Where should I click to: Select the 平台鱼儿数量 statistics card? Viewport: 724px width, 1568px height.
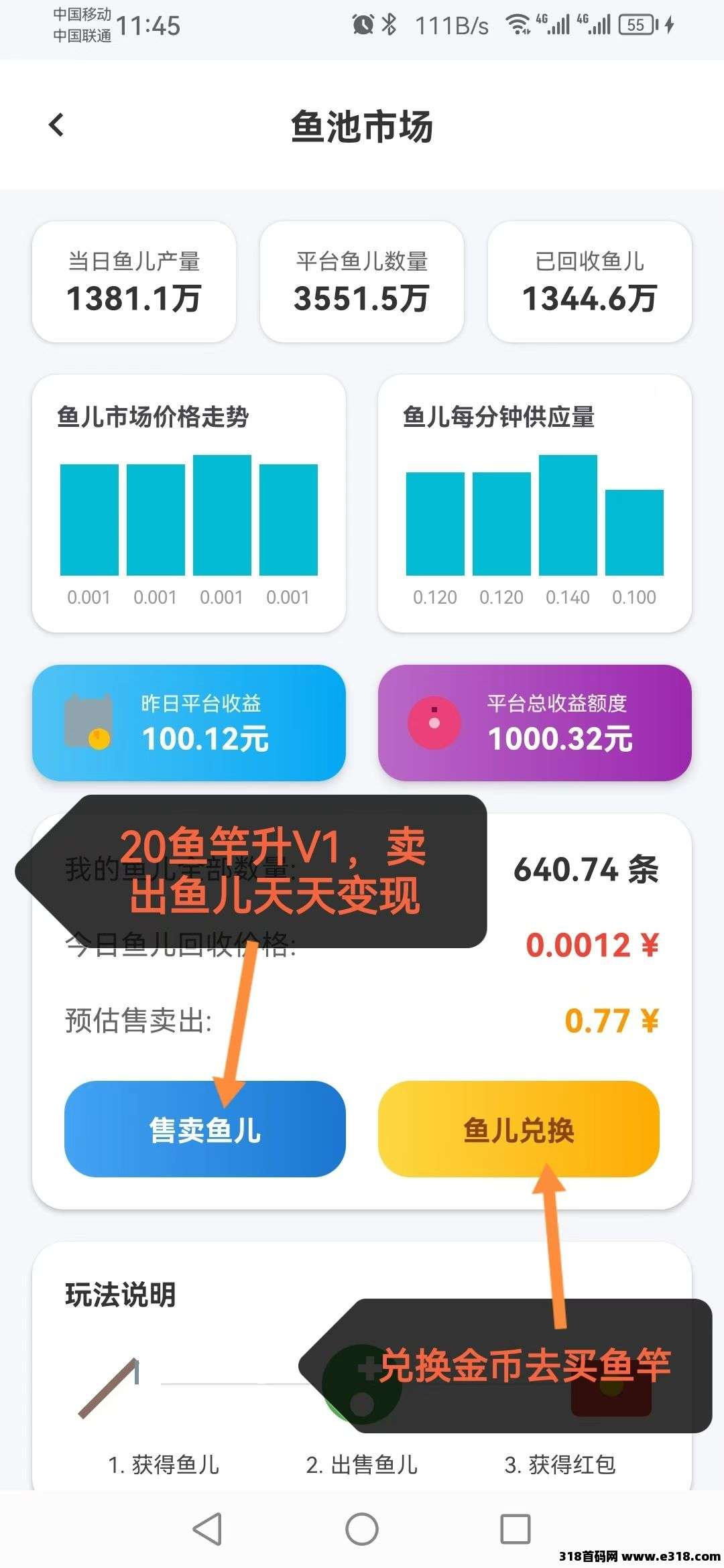362,281
